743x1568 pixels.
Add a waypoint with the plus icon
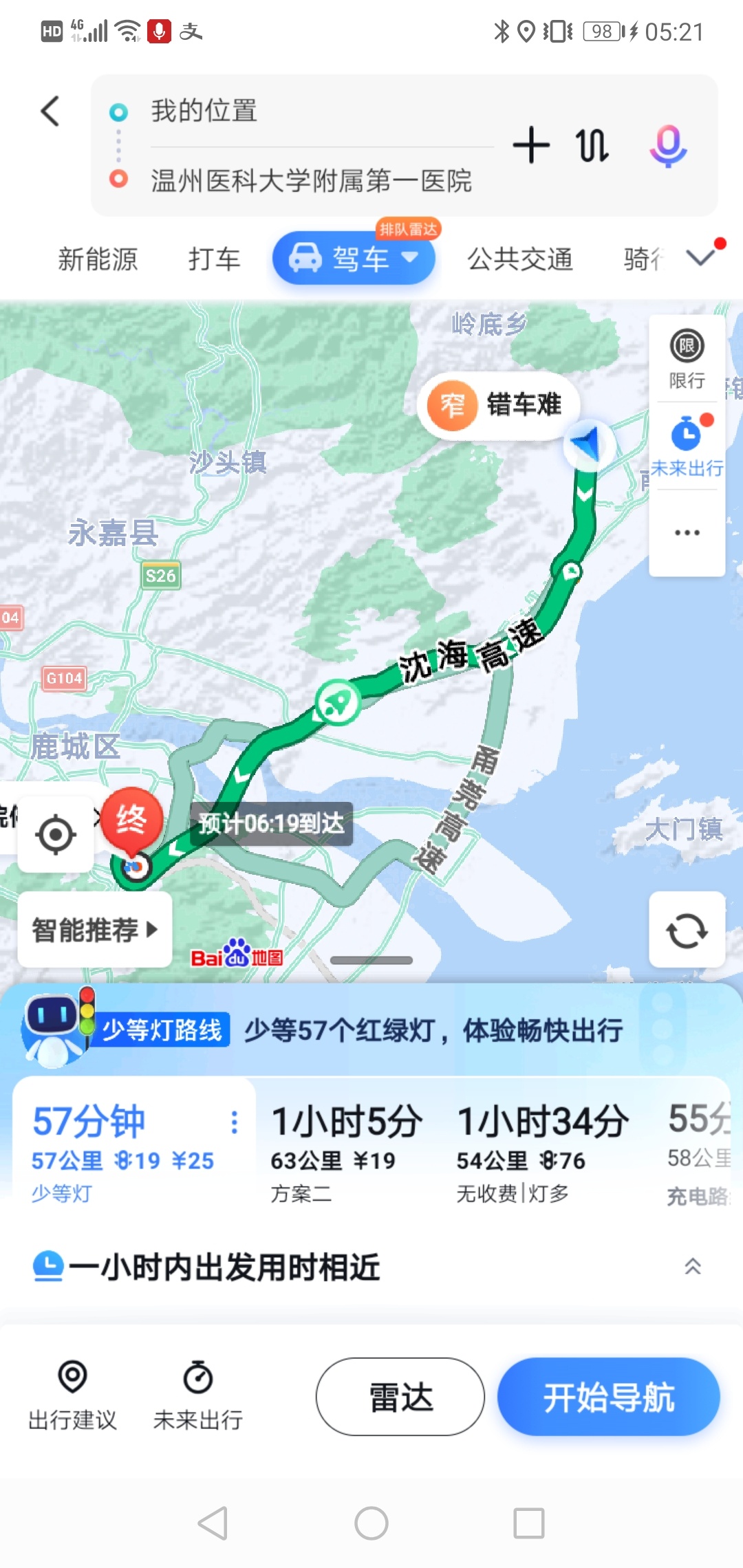[531, 145]
